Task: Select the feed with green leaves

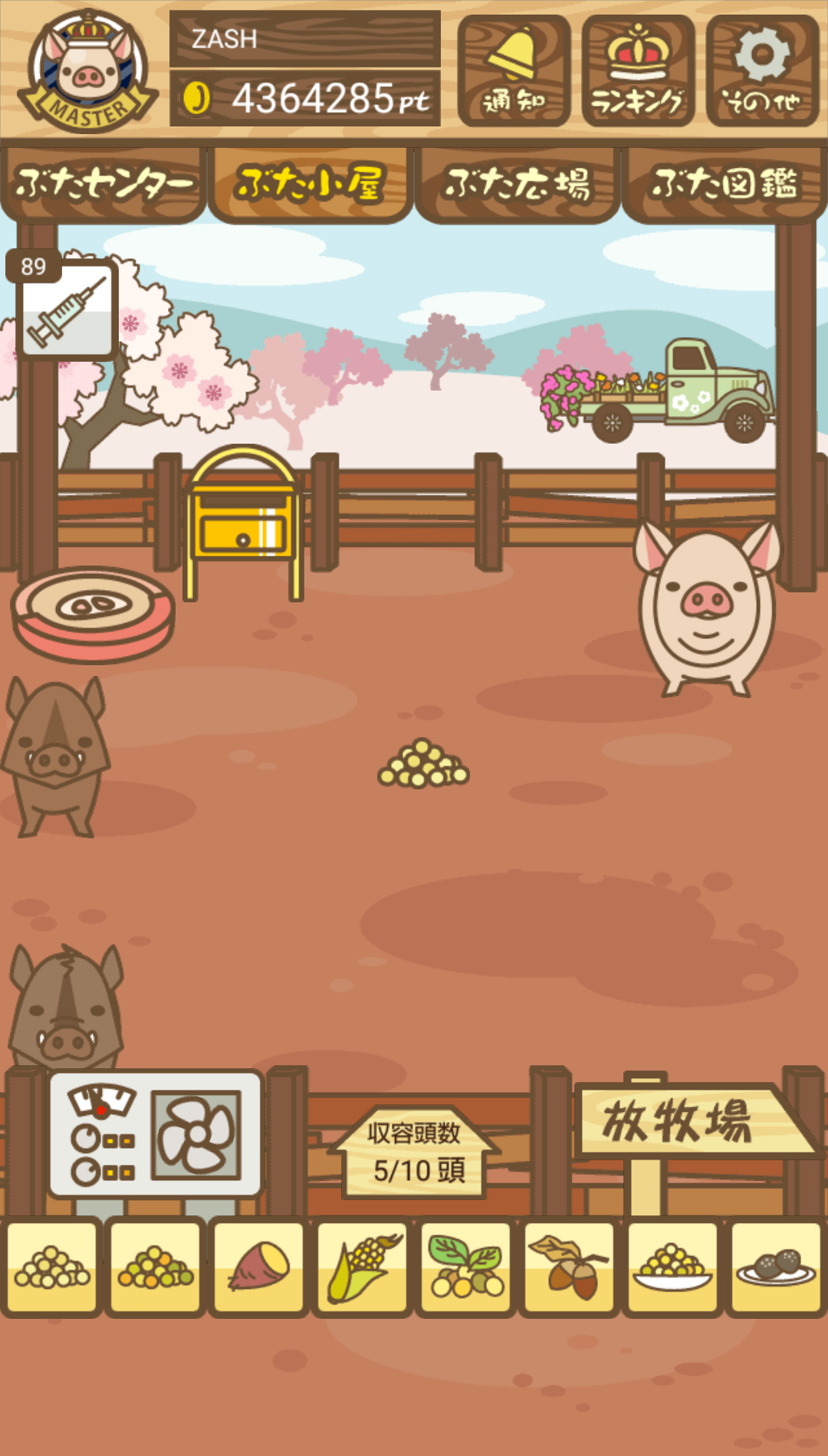Action: click(466, 1267)
